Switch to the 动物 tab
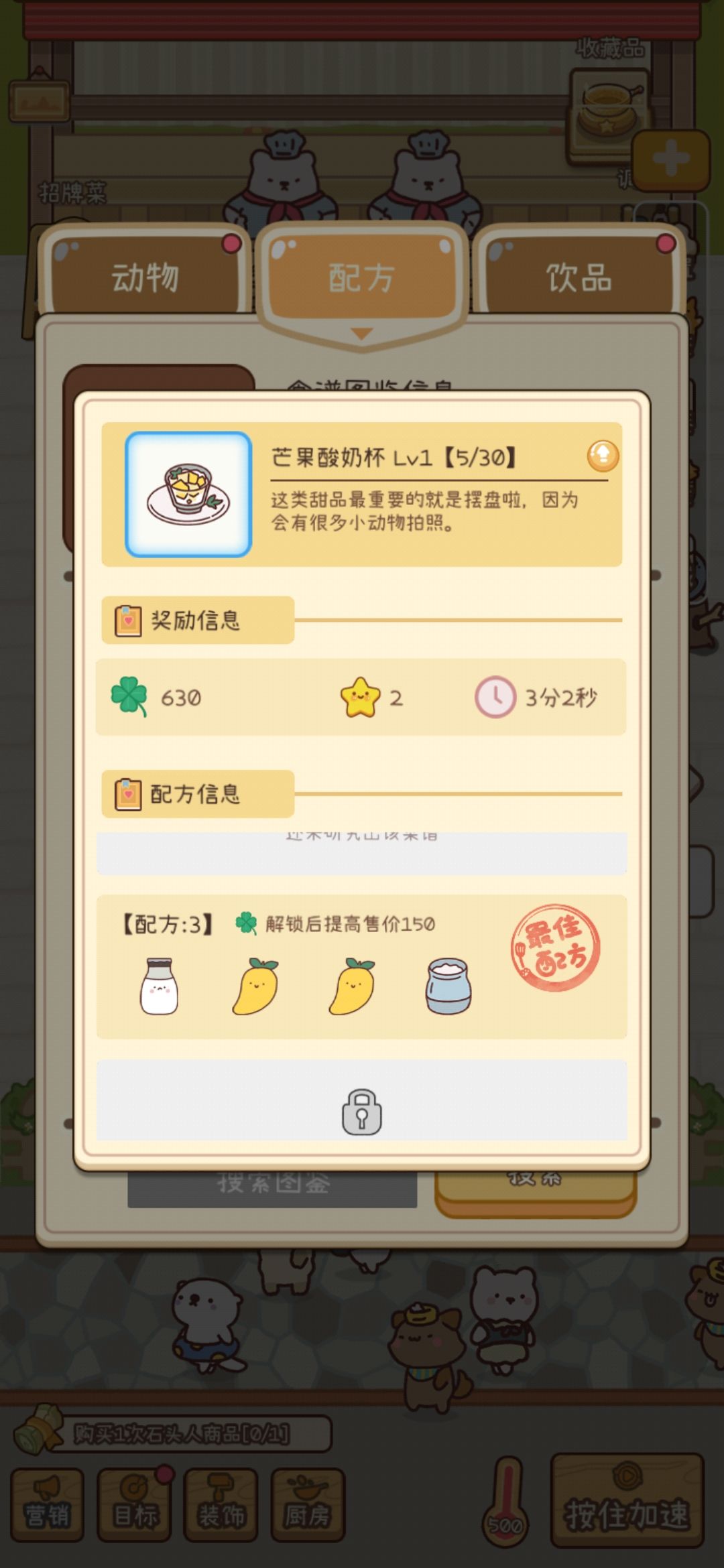The height and width of the screenshot is (1568, 724). 144,277
